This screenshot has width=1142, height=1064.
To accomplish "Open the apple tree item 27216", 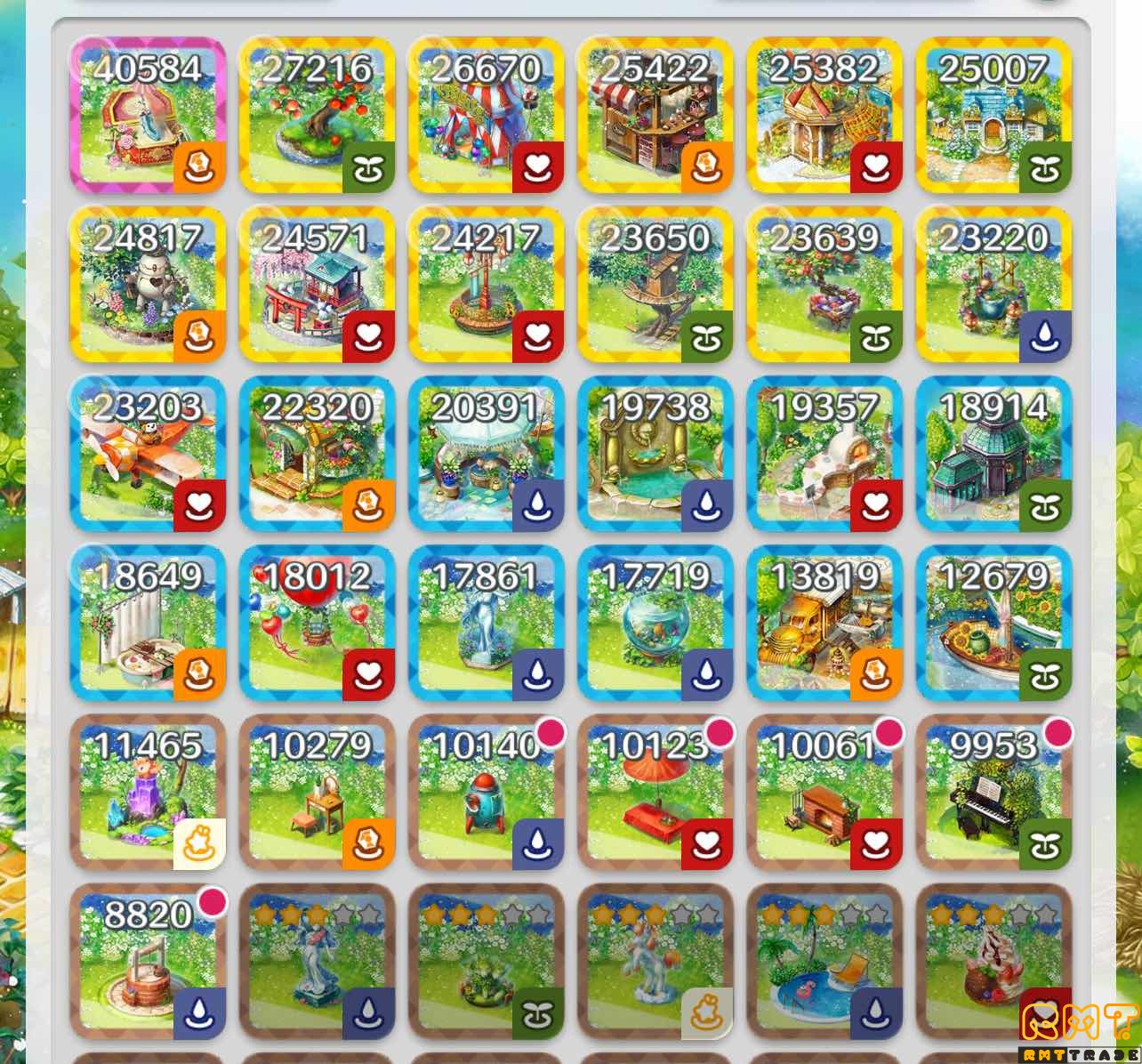I will (317, 116).
